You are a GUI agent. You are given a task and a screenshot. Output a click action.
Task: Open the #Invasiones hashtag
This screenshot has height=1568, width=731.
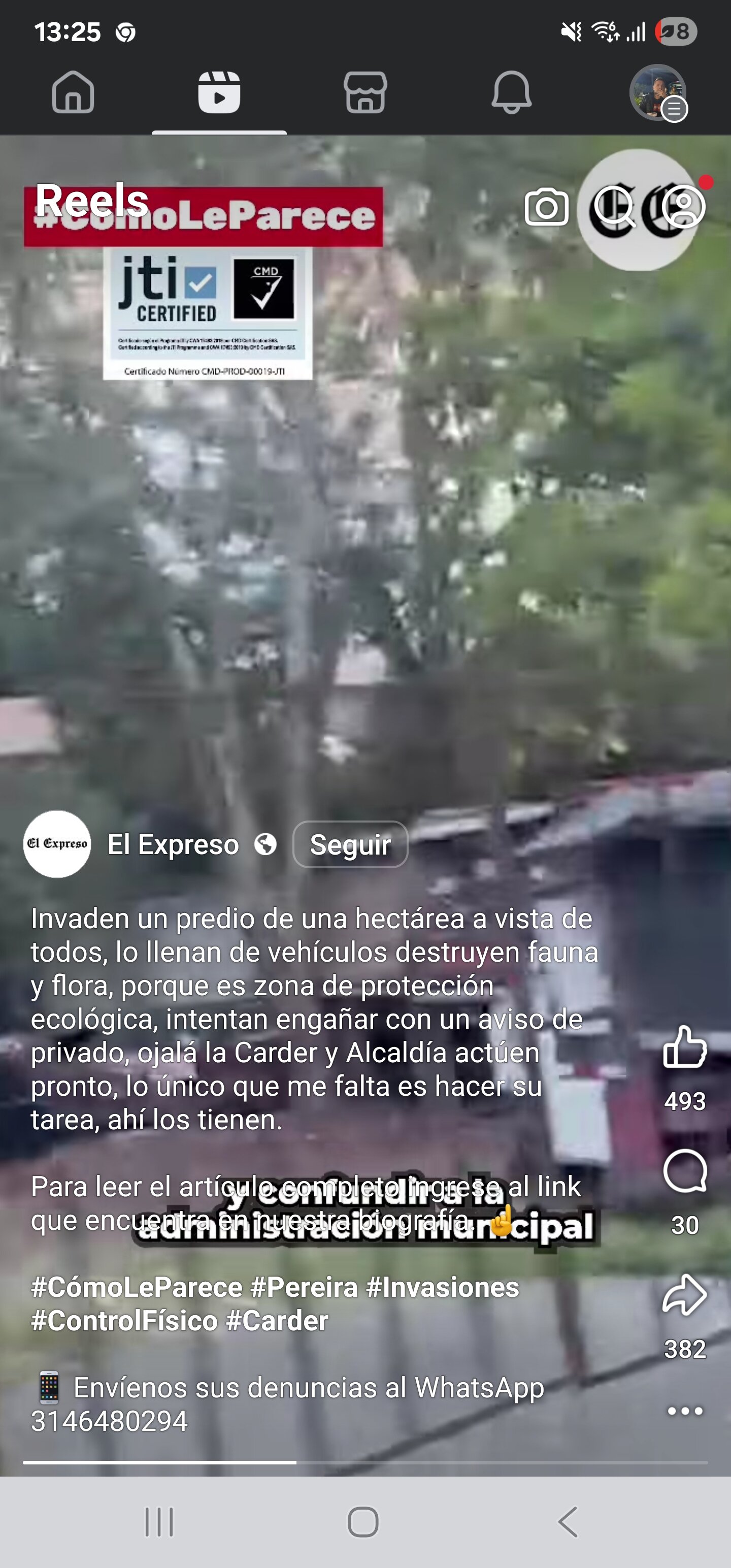[x=443, y=1287]
